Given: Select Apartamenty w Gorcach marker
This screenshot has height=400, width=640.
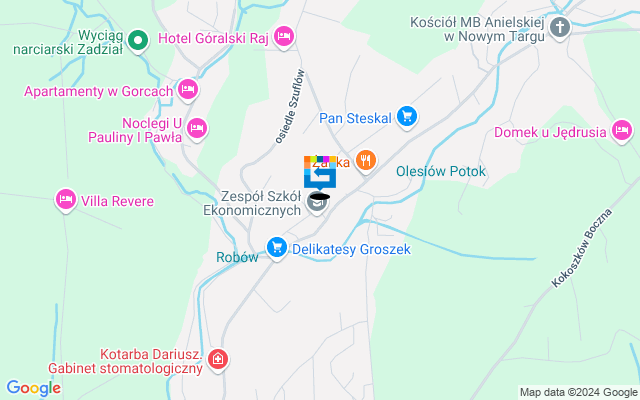Looking at the screenshot, I should [x=187, y=91].
